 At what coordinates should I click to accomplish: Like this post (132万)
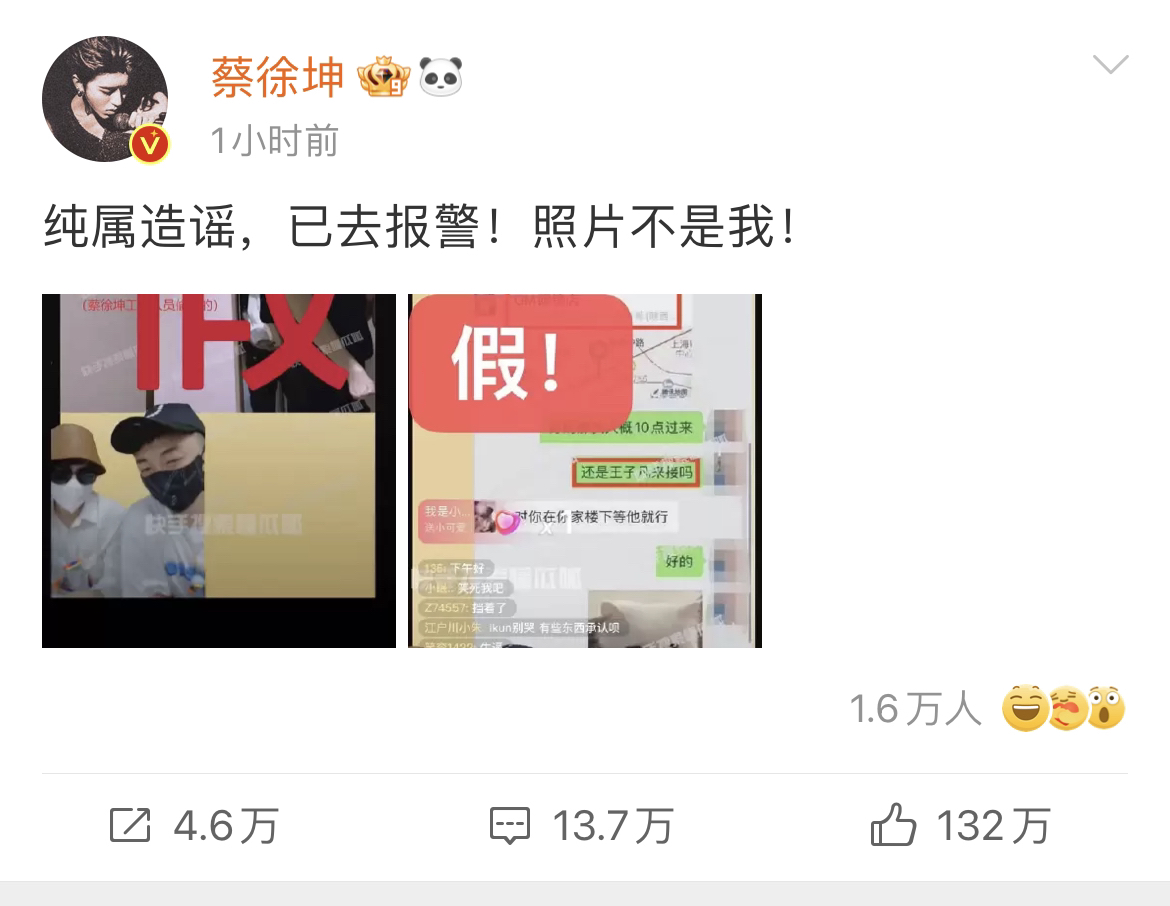tap(960, 826)
